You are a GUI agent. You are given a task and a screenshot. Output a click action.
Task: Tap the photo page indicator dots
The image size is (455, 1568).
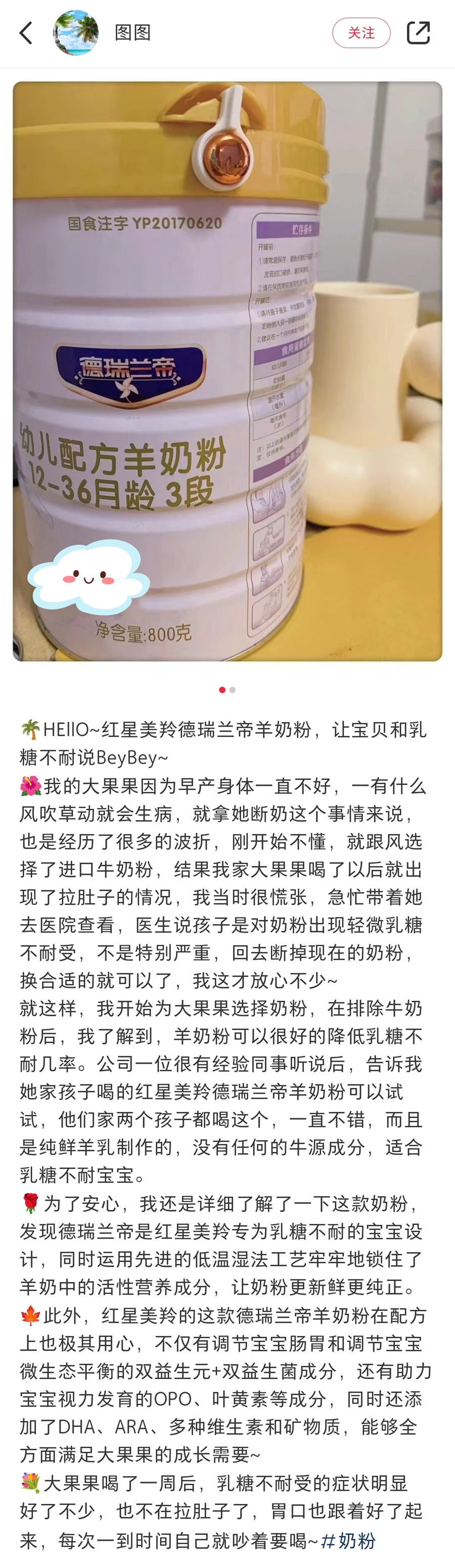point(227,690)
